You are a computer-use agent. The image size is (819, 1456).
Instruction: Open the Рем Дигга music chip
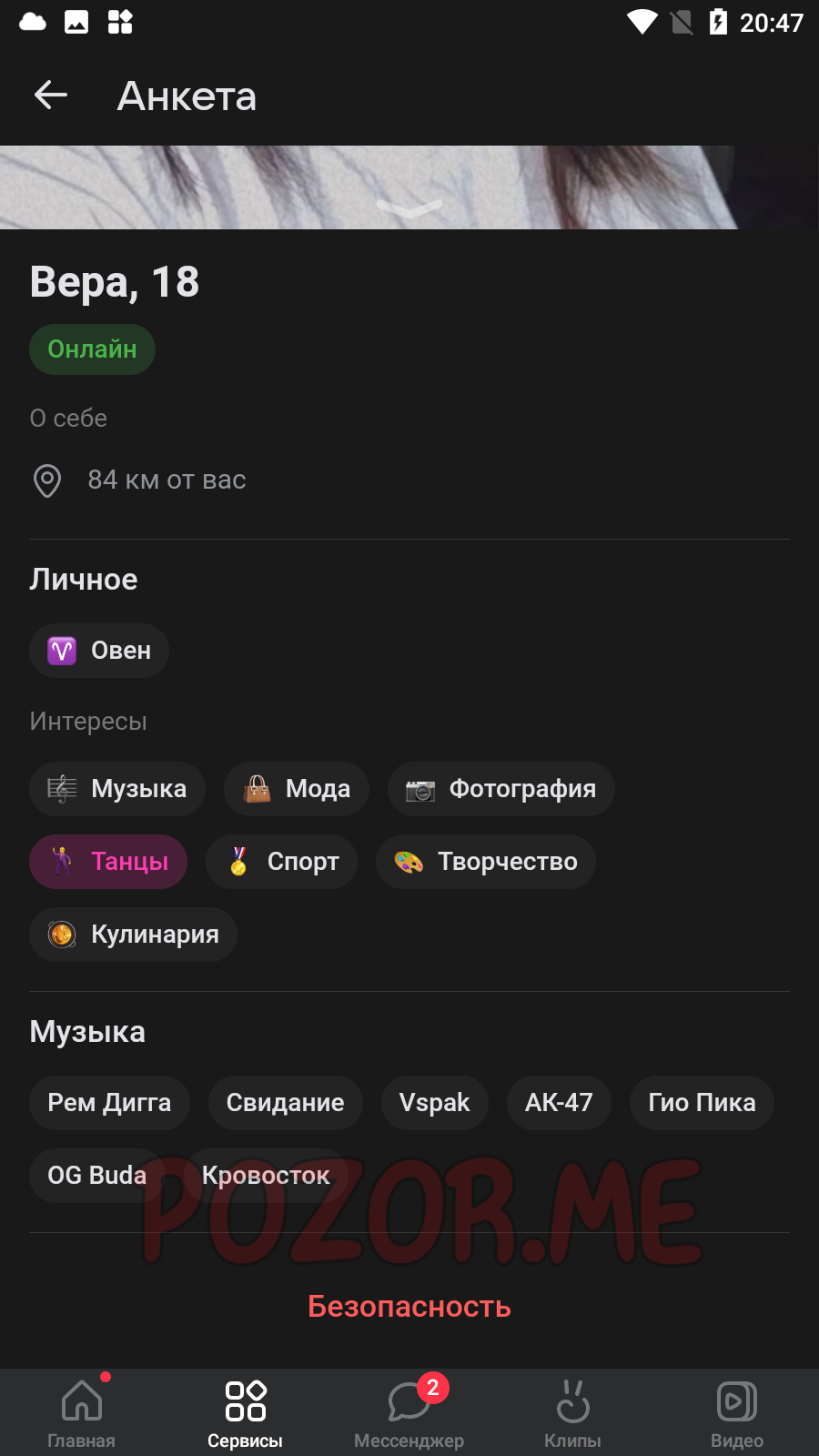point(109,1103)
